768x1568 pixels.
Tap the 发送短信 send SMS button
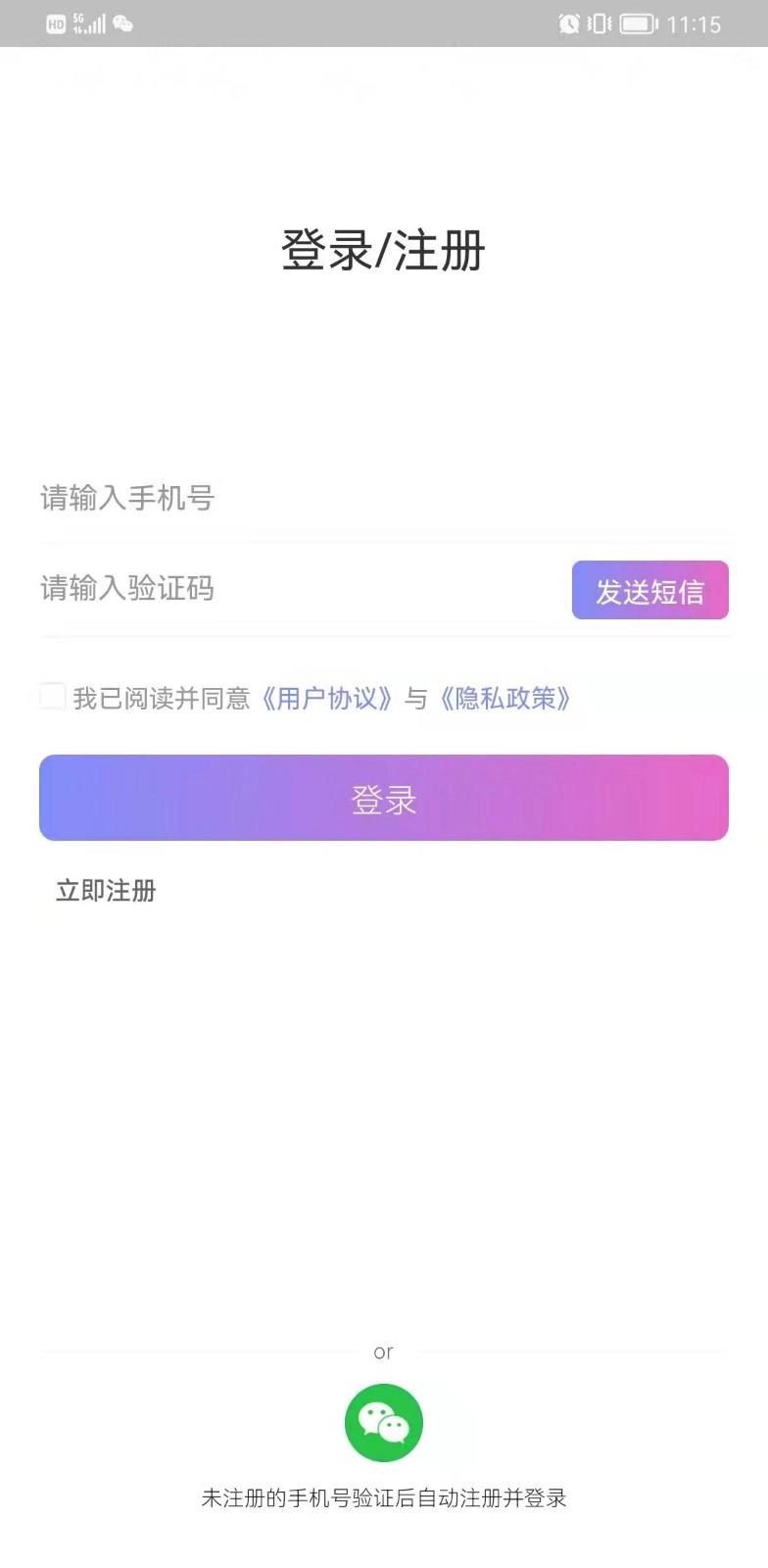pyautogui.click(x=649, y=590)
